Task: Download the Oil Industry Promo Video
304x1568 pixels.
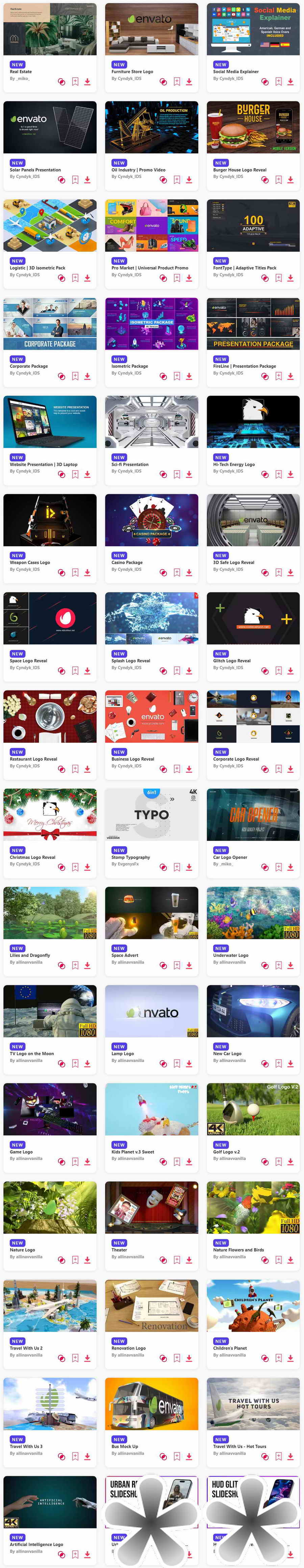Action: [189, 180]
